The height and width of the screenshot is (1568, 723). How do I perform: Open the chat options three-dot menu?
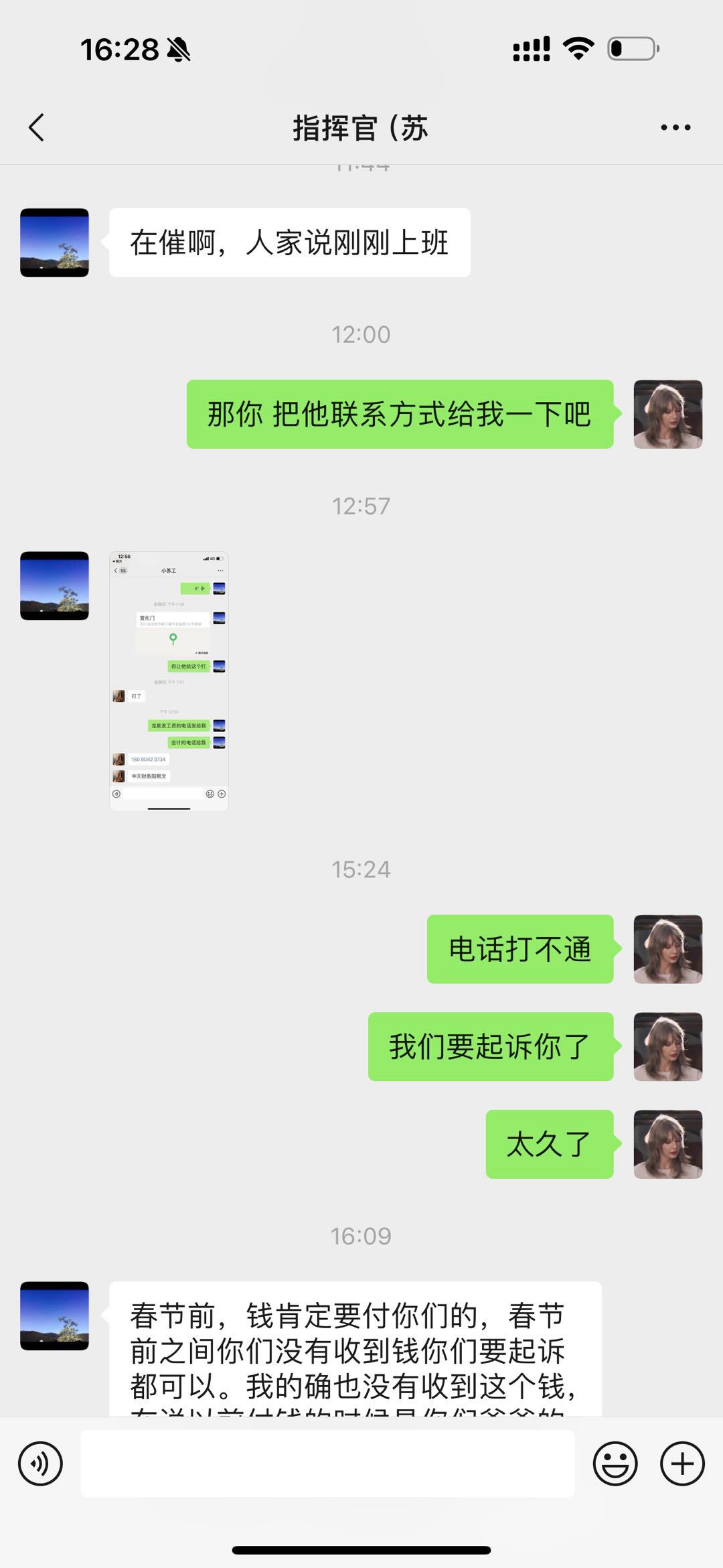click(x=675, y=127)
